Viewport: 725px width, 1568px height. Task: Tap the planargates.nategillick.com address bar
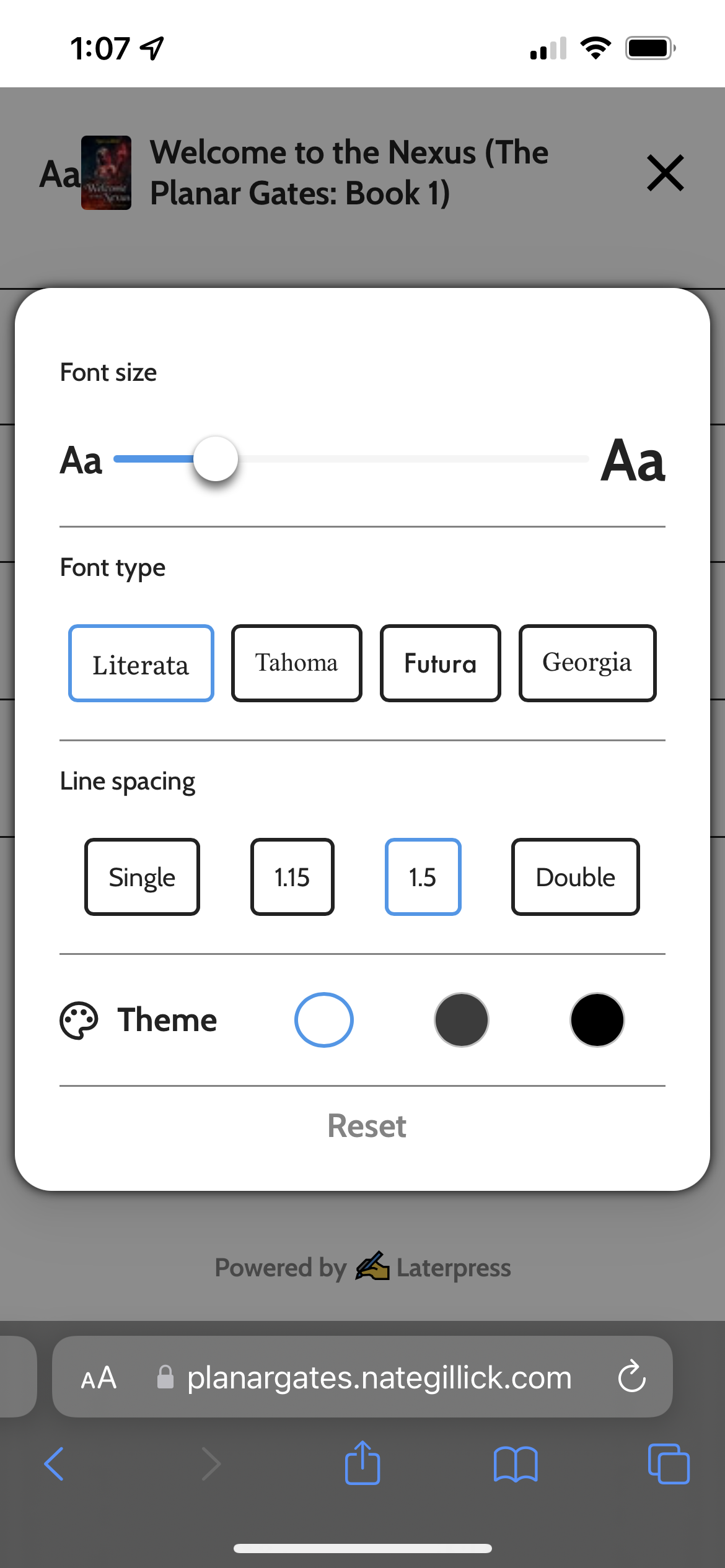[378, 1378]
